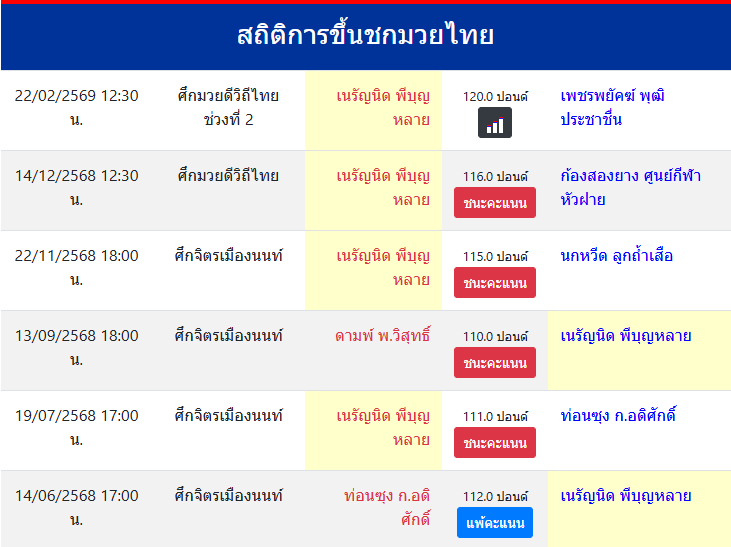Tap the red ท่อนซุง ก.อดิศักดิ์ link in the 14/06/2568 row
Screen dimensions: 731x547
pyautogui.click(x=386, y=507)
